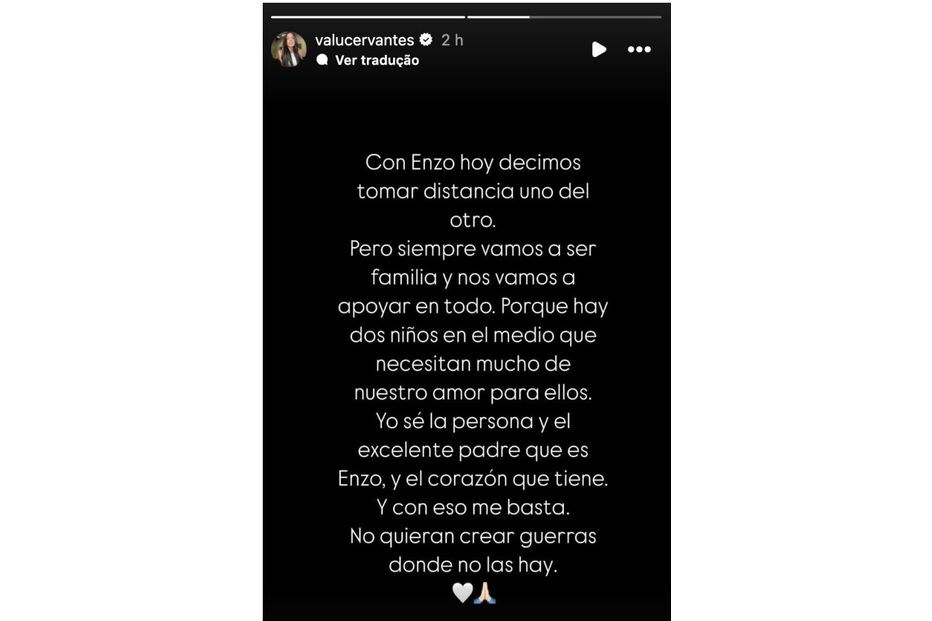Tap Ver tradução to translate the story
The width and height of the screenshot is (932, 621).
pos(376,60)
